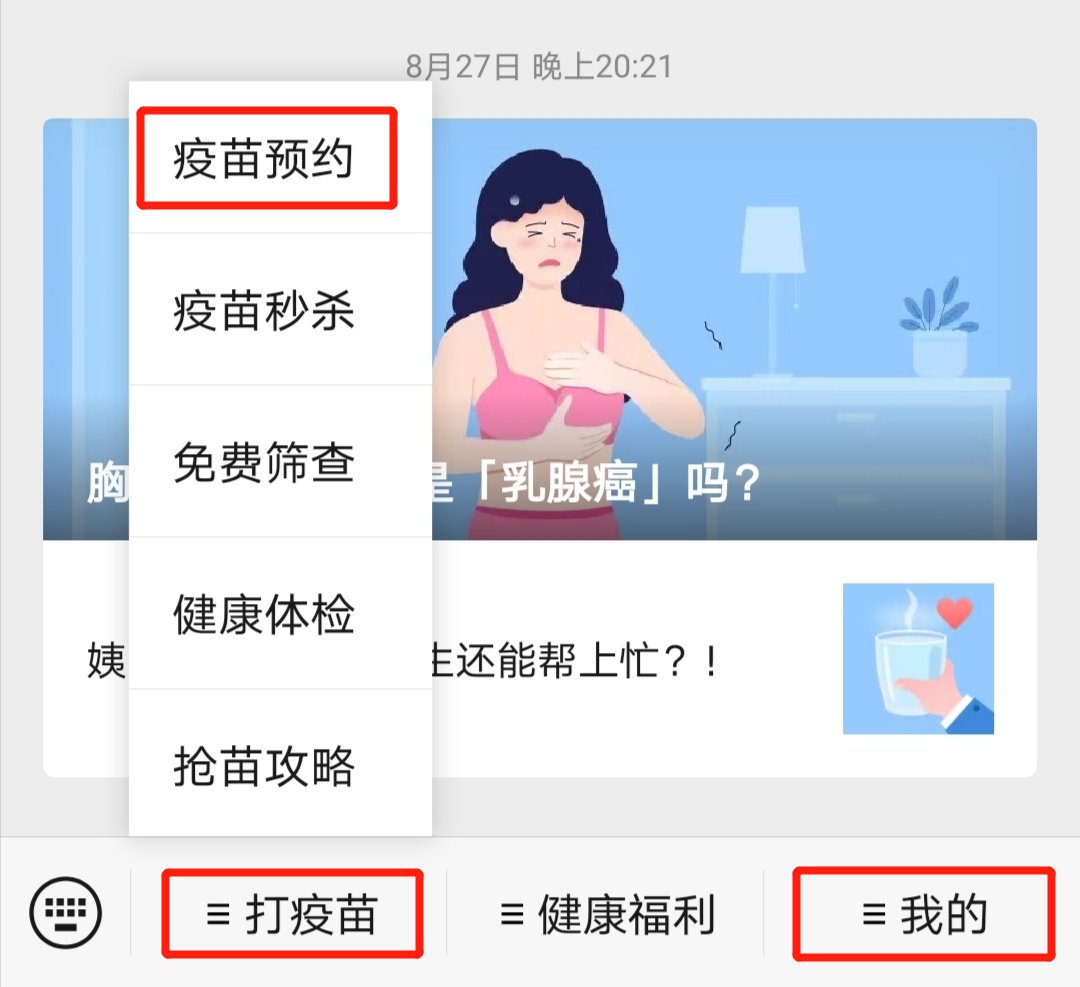Select 疫苗预约 from the popup menu
Viewport: 1080px width, 987px height.
point(264,160)
